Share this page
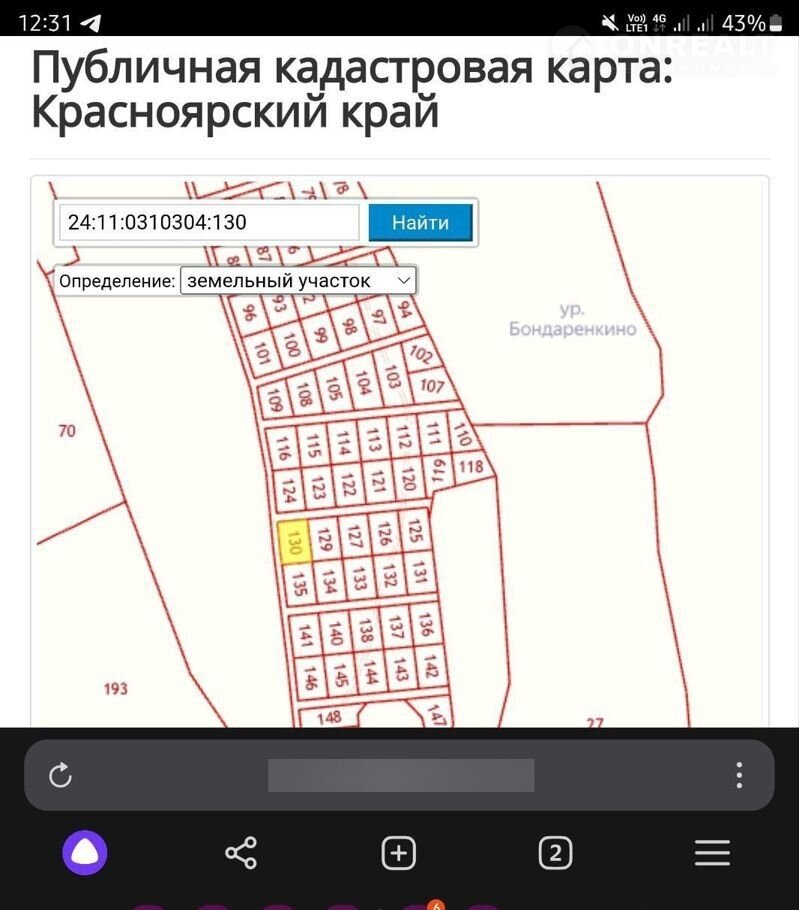The image size is (799, 910). click(x=241, y=853)
